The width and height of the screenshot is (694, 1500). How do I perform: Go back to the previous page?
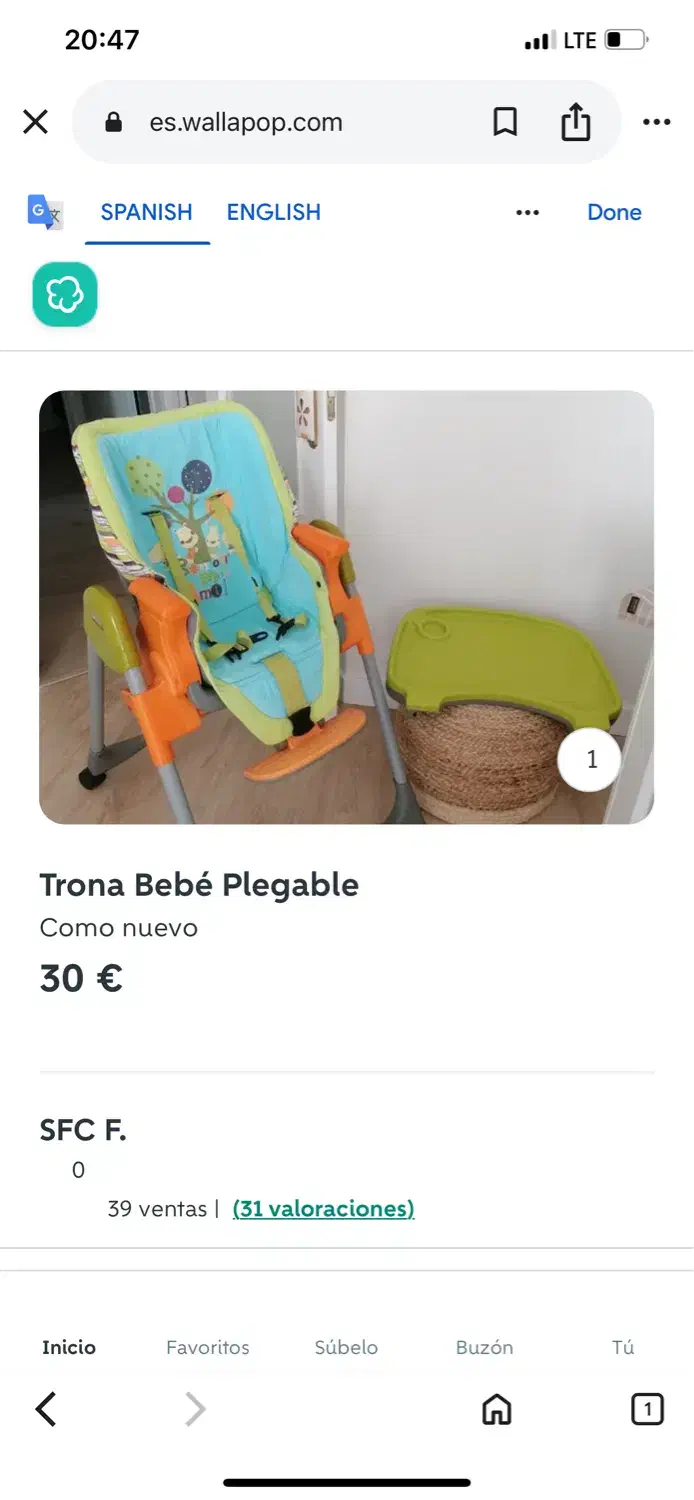pos(46,1409)
